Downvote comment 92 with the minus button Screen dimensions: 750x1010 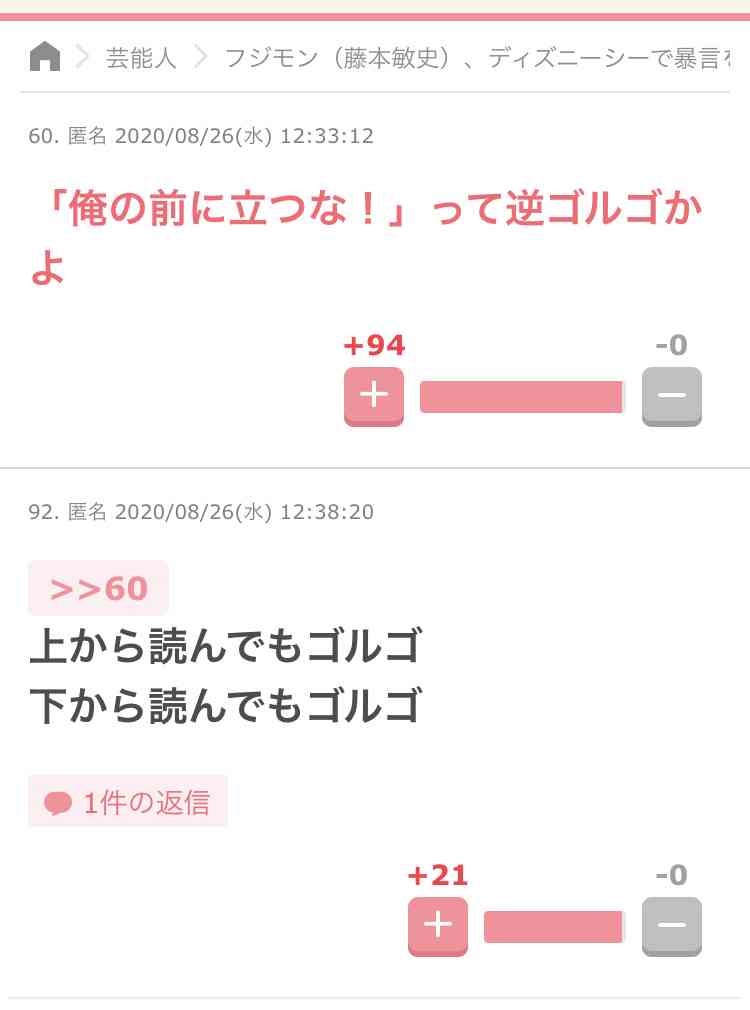click(x=671, y=926)
